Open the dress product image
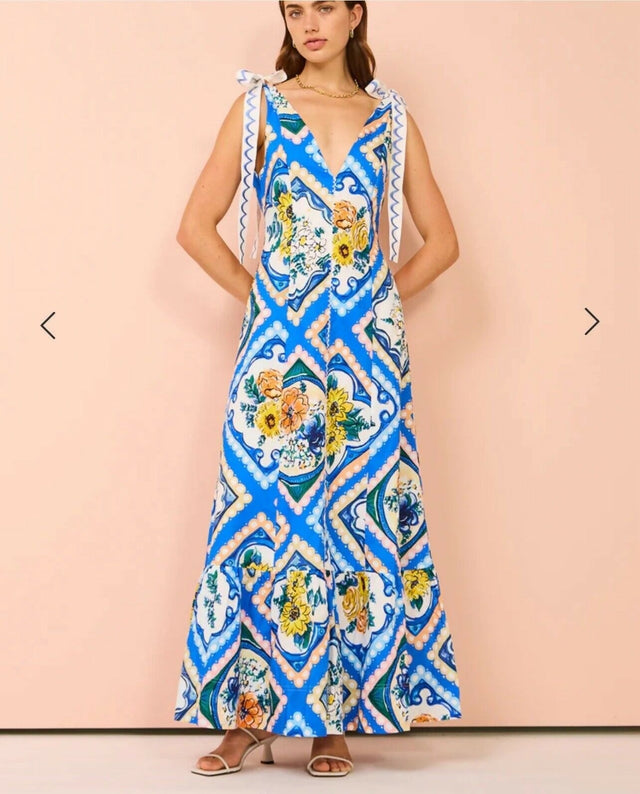This screenshot has width=640, height=794. coord(318,420)
